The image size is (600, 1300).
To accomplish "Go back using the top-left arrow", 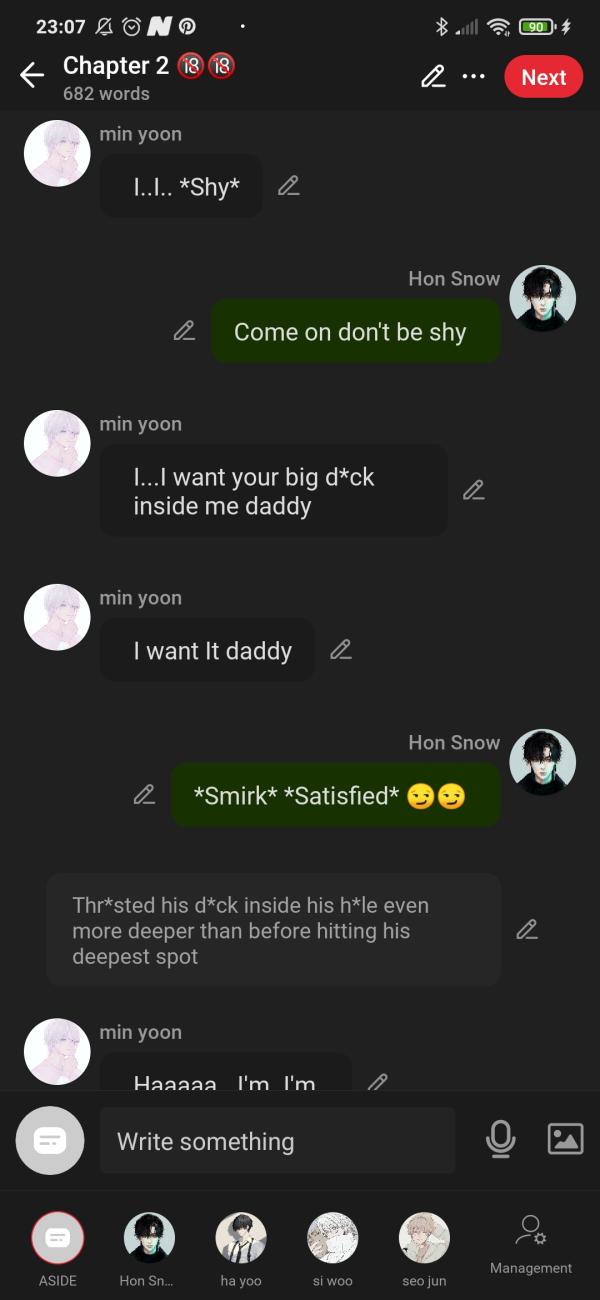I will 32,76.
